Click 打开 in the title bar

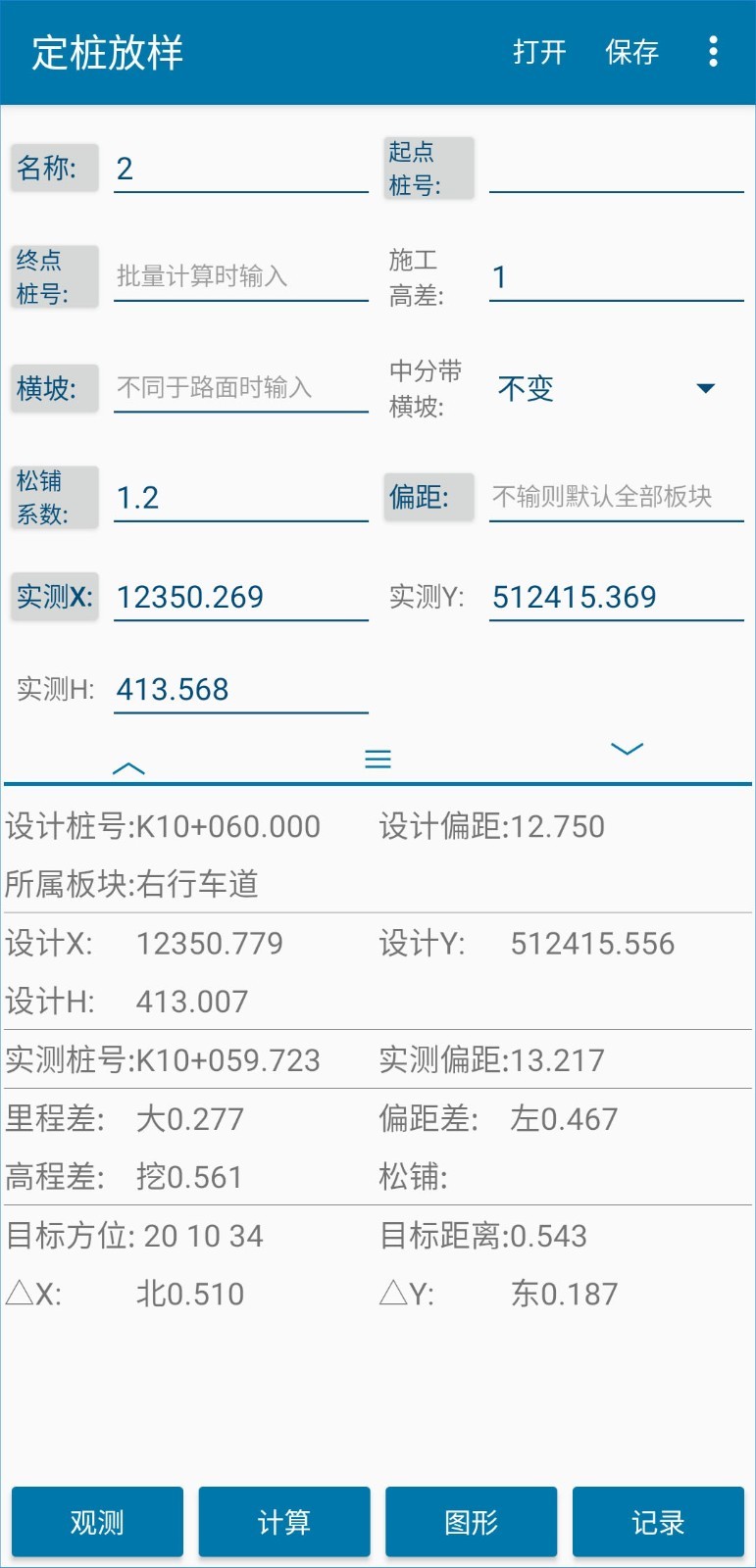tap(540, 53)
